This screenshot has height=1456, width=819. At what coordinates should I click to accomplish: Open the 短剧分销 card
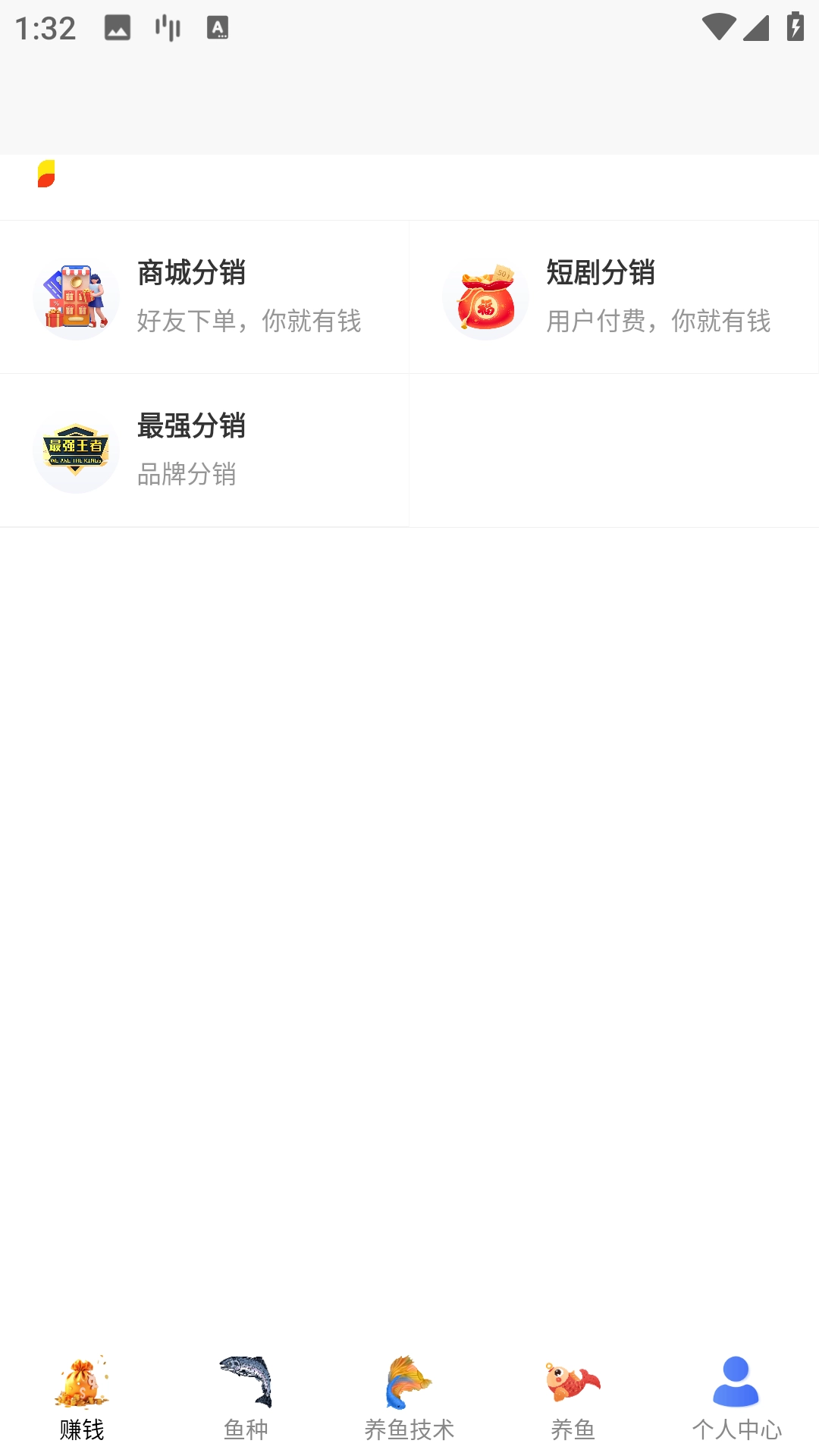(613, 297)
